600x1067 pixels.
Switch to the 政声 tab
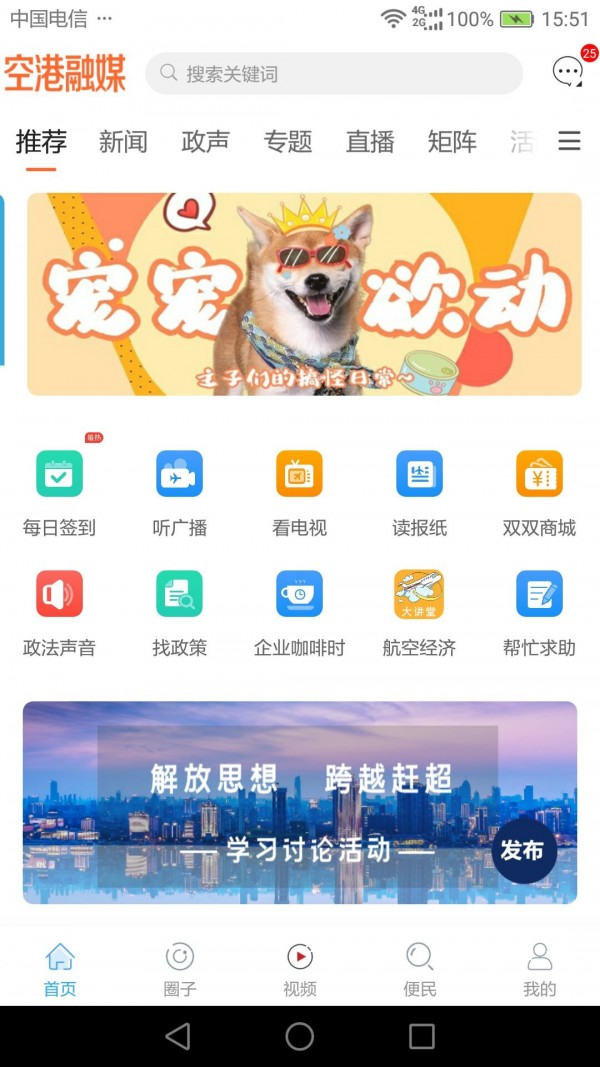(205, 142)
